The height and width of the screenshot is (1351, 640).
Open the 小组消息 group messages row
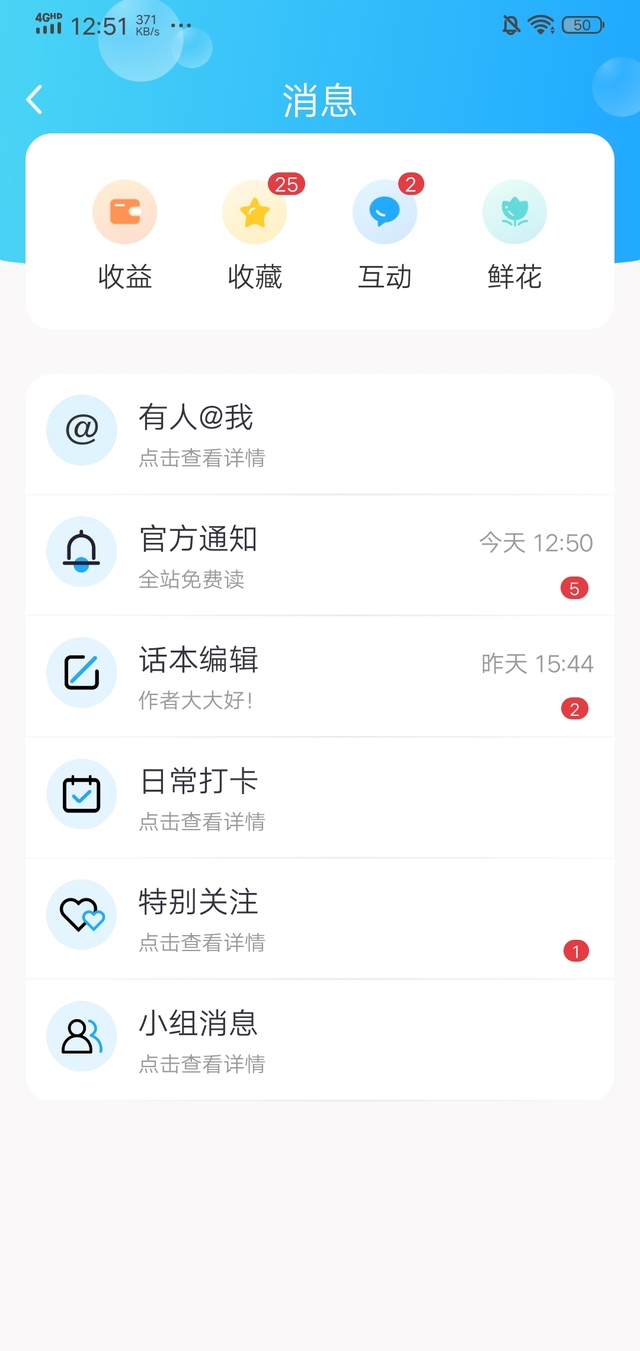(x=320, y=1039)
